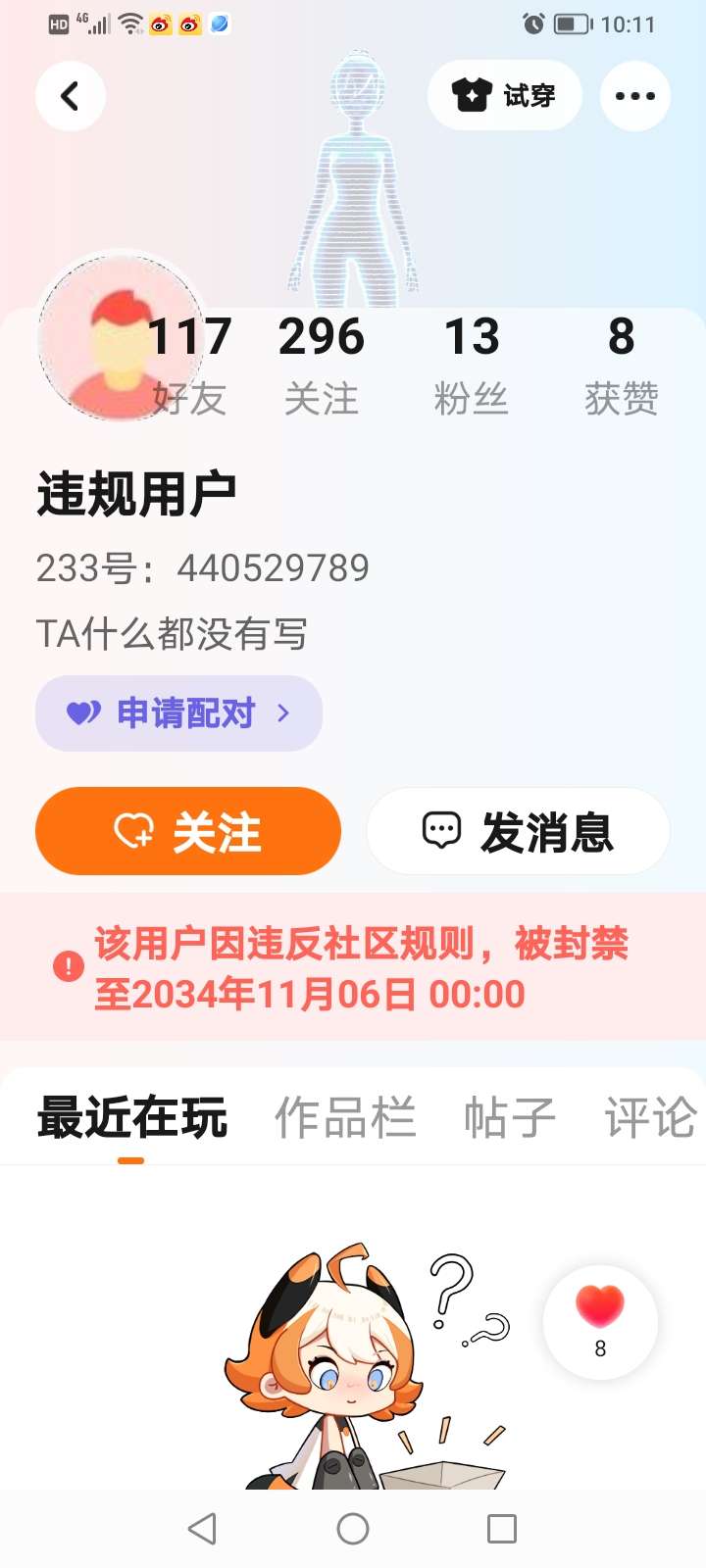Open the 评论 tab
706x1568 pixels.
(x=650, y=1118)
